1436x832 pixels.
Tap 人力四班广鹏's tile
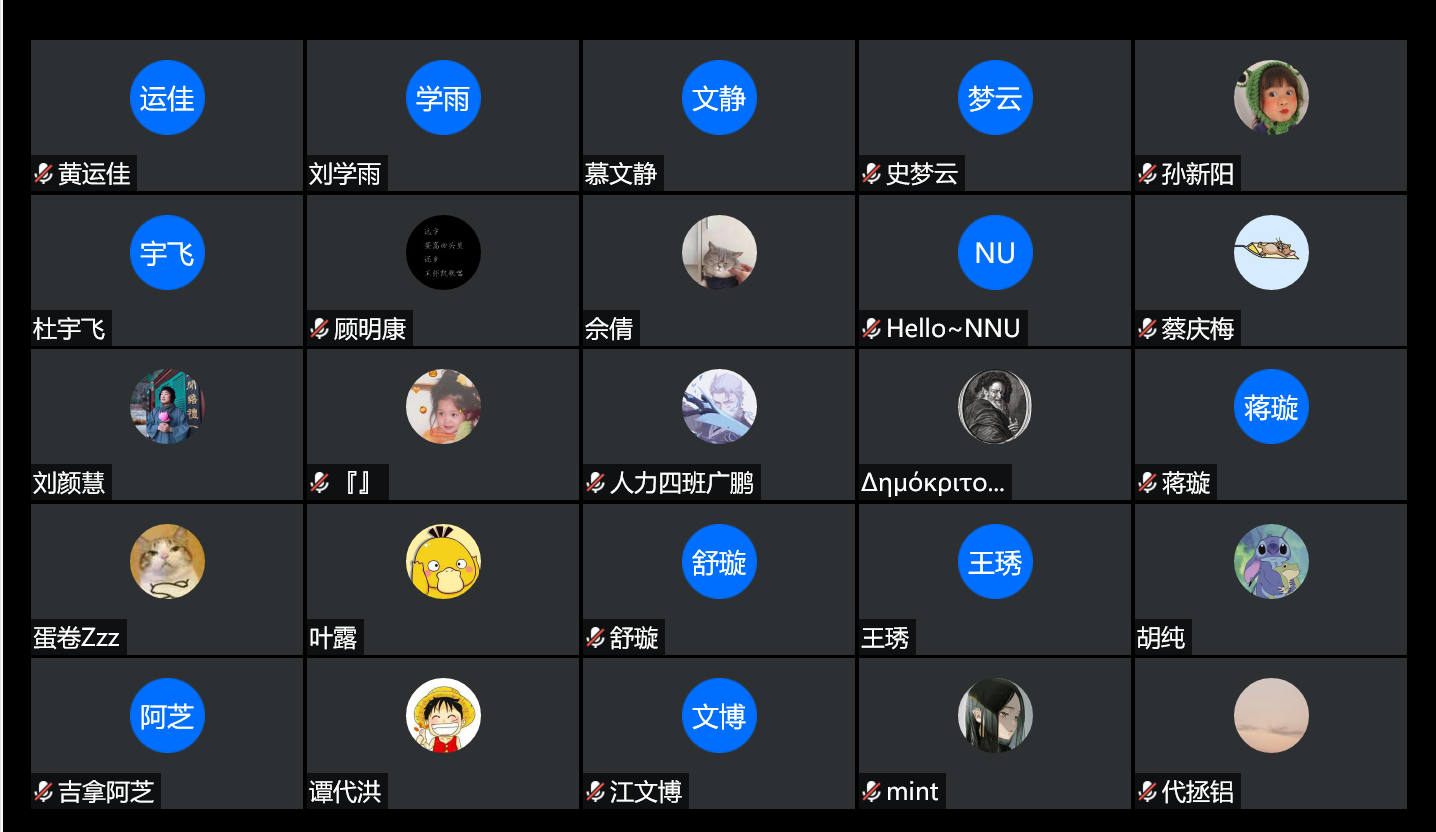719,423
